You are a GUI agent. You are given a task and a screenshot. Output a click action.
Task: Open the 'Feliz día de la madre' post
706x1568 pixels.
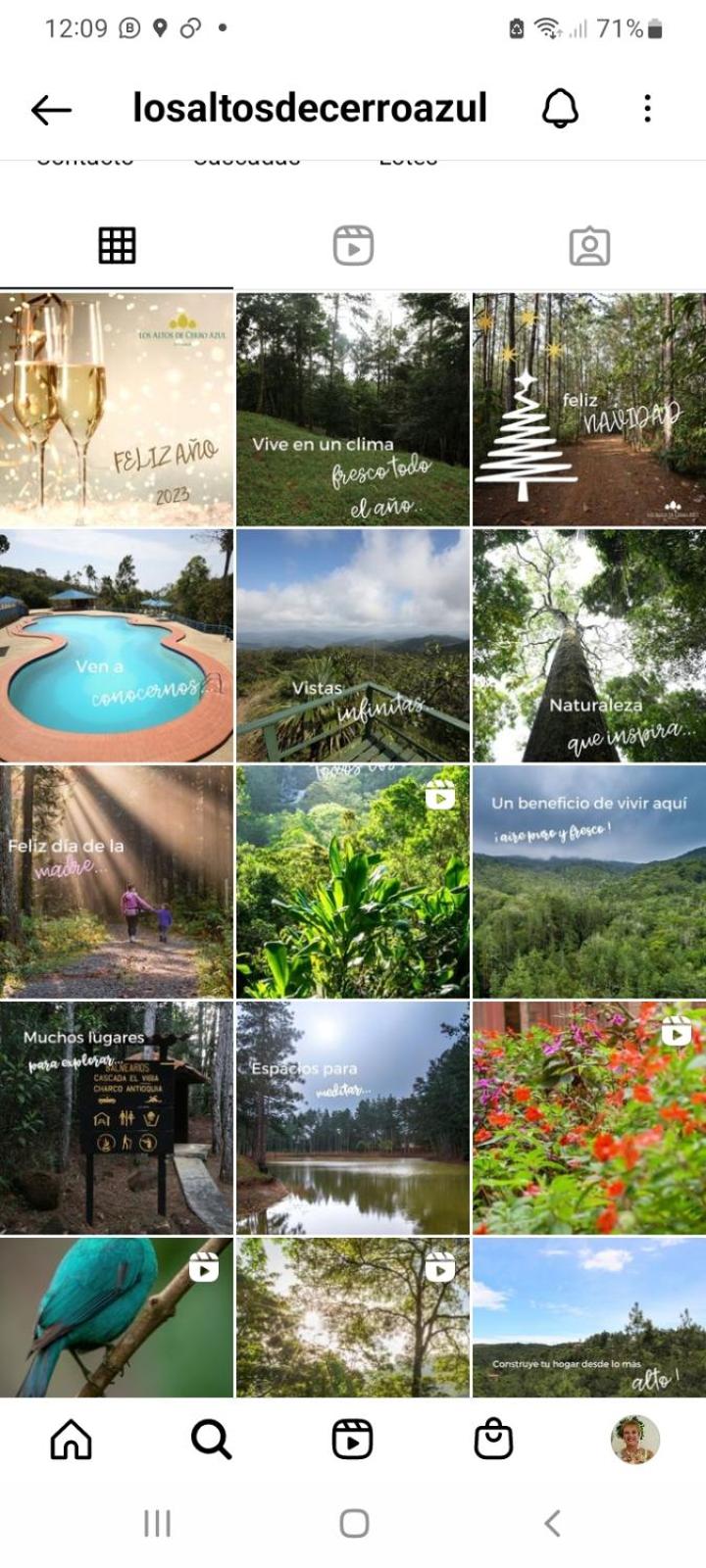(x=117, y=882)
